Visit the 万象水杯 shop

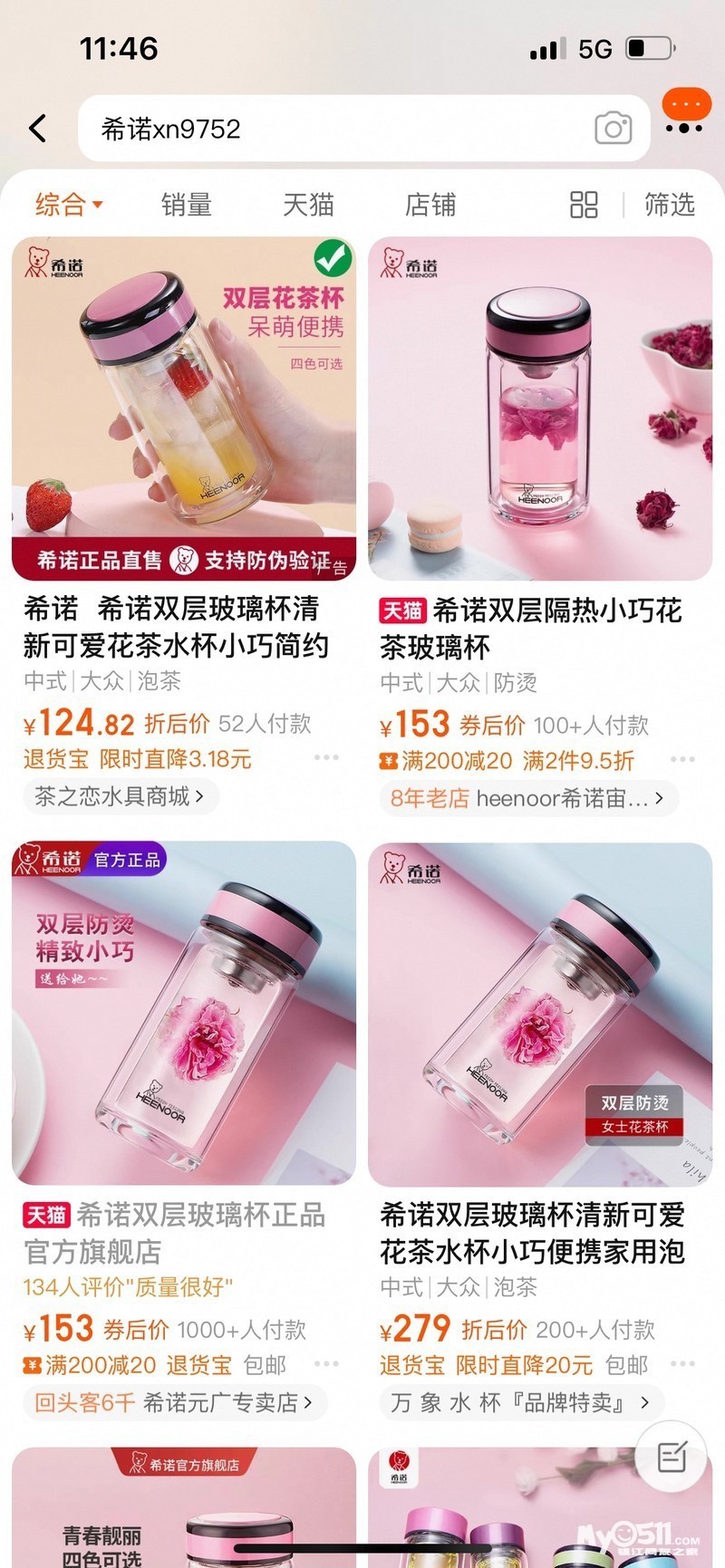click(x=520, y=1402)
